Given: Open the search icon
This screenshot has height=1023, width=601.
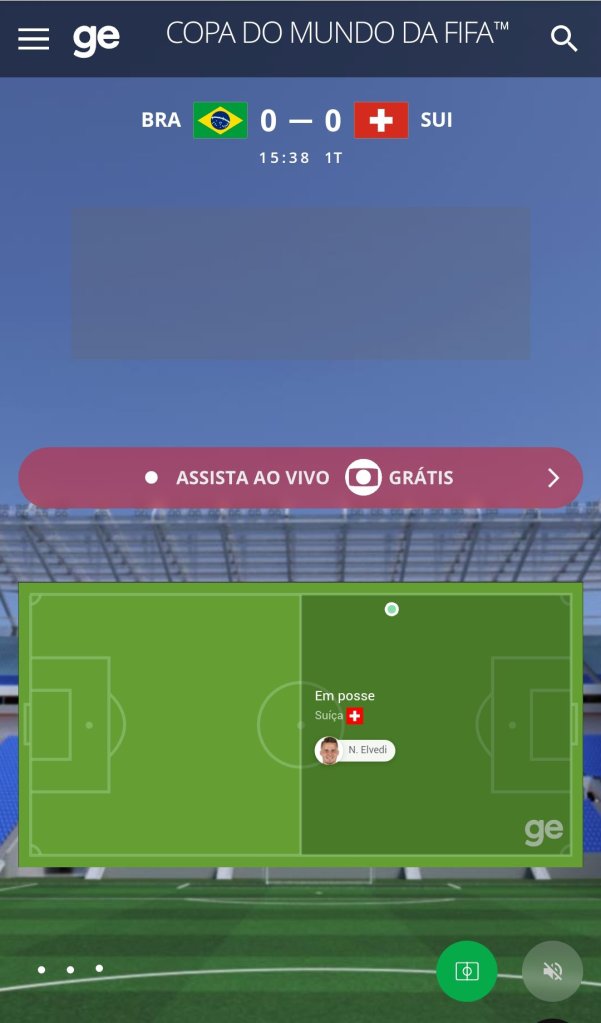Looking at the screenshot, I should 564,39.
